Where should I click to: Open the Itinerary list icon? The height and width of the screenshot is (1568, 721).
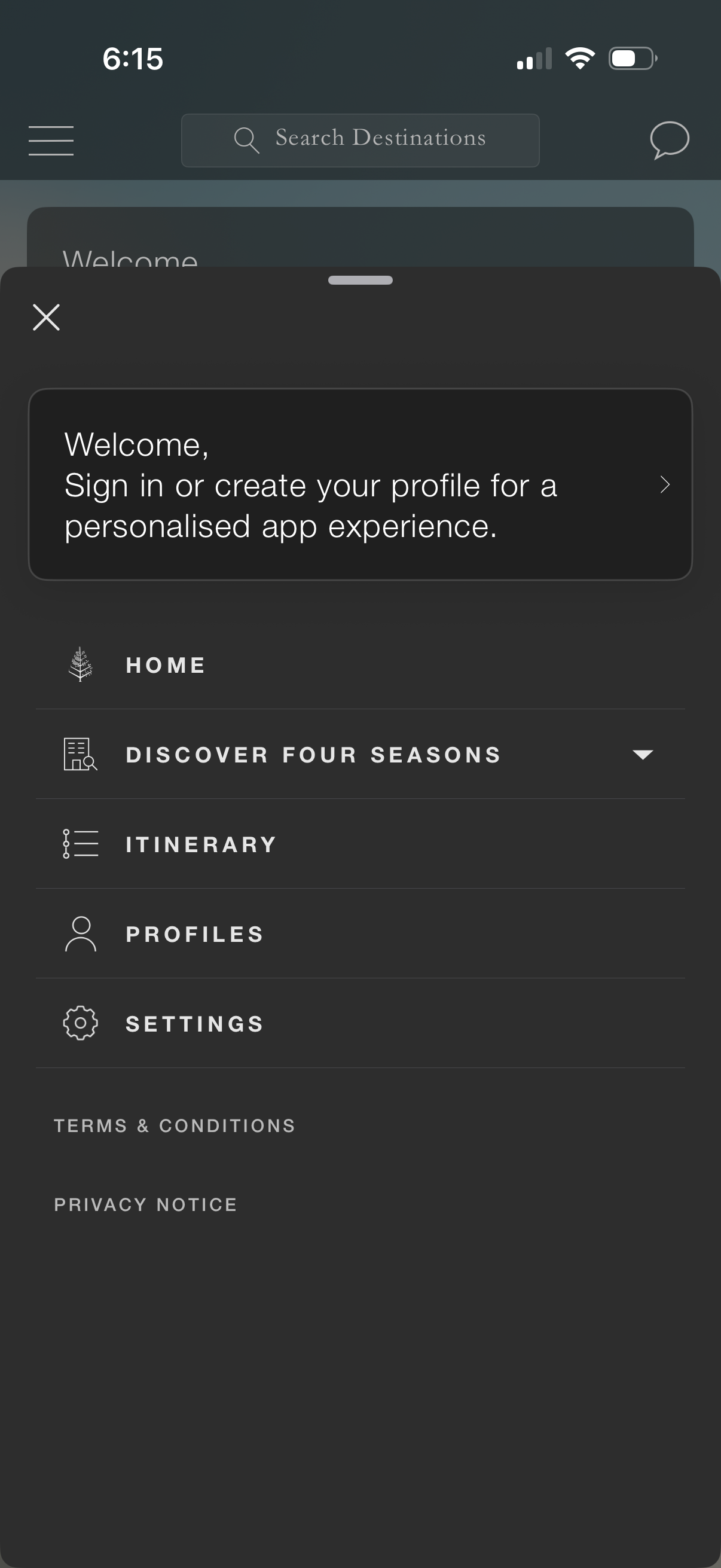pyautogui.click(x=80, y=843)
